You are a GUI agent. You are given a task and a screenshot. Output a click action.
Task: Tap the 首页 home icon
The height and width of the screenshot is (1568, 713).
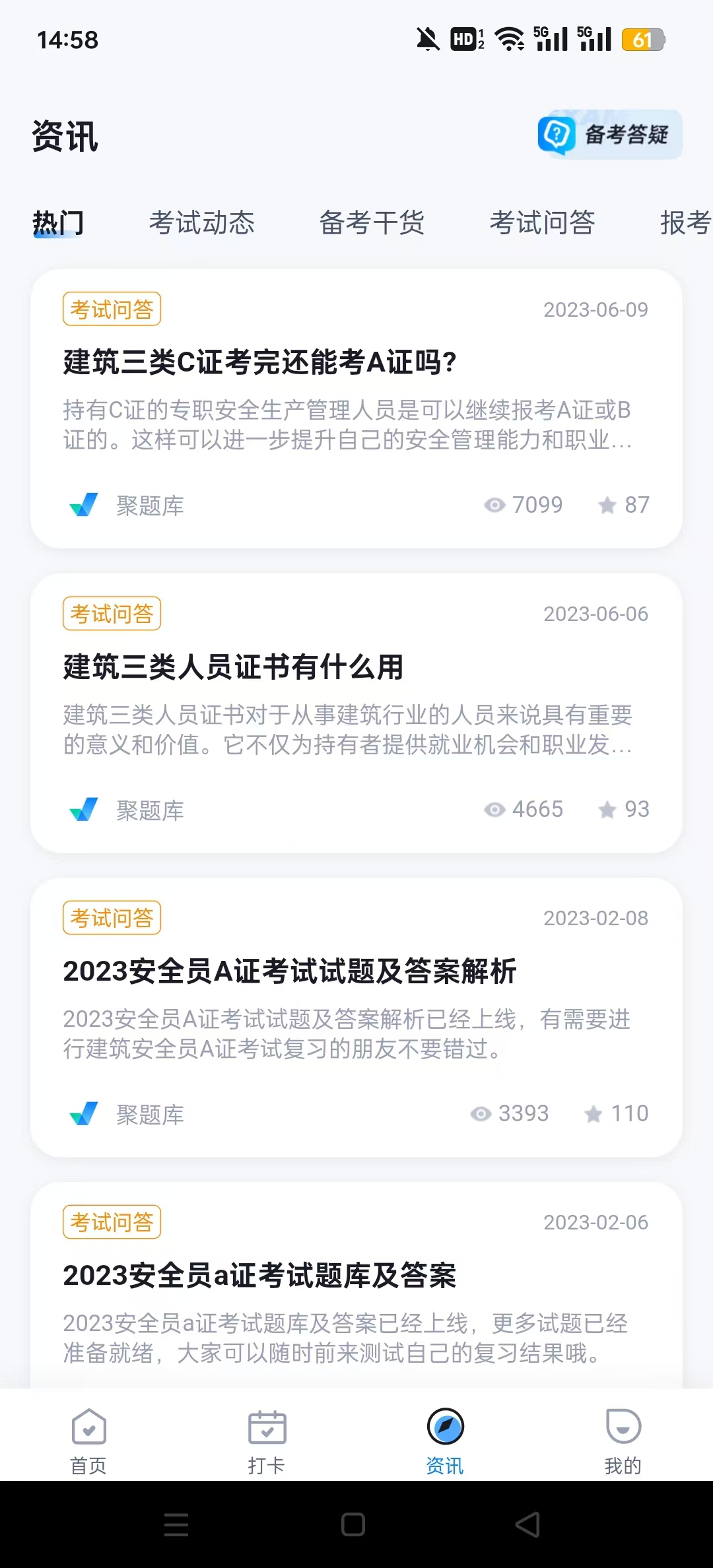click(x=89, y=1425)
